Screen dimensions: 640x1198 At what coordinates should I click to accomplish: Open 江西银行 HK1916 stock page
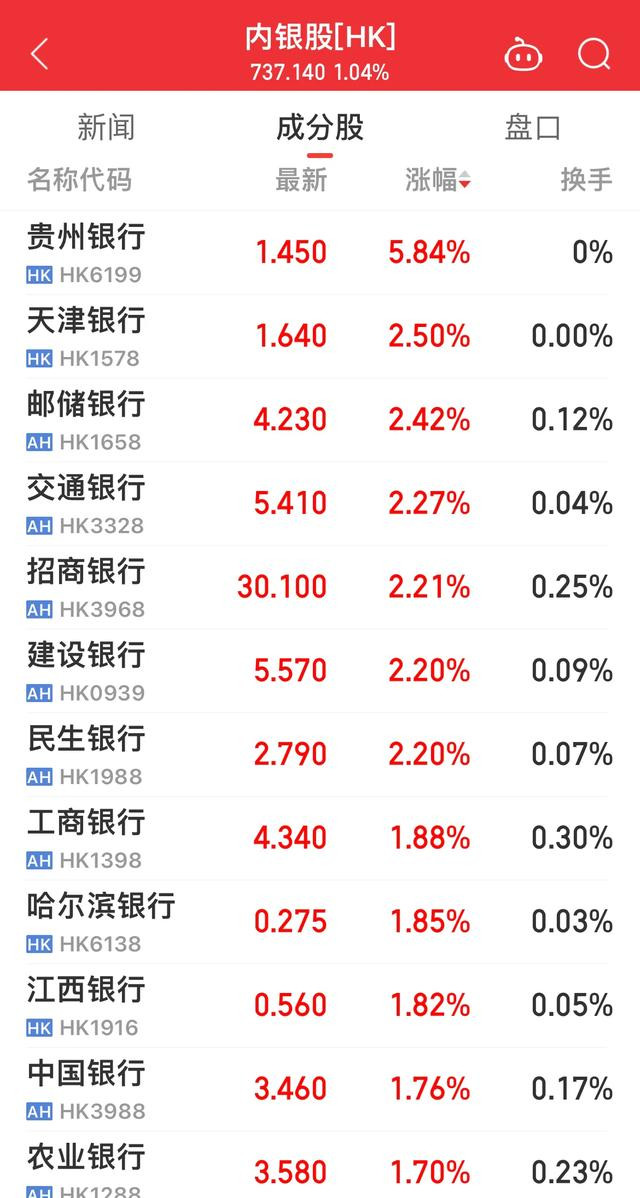pyautogui.click(x=320, y=1006)
